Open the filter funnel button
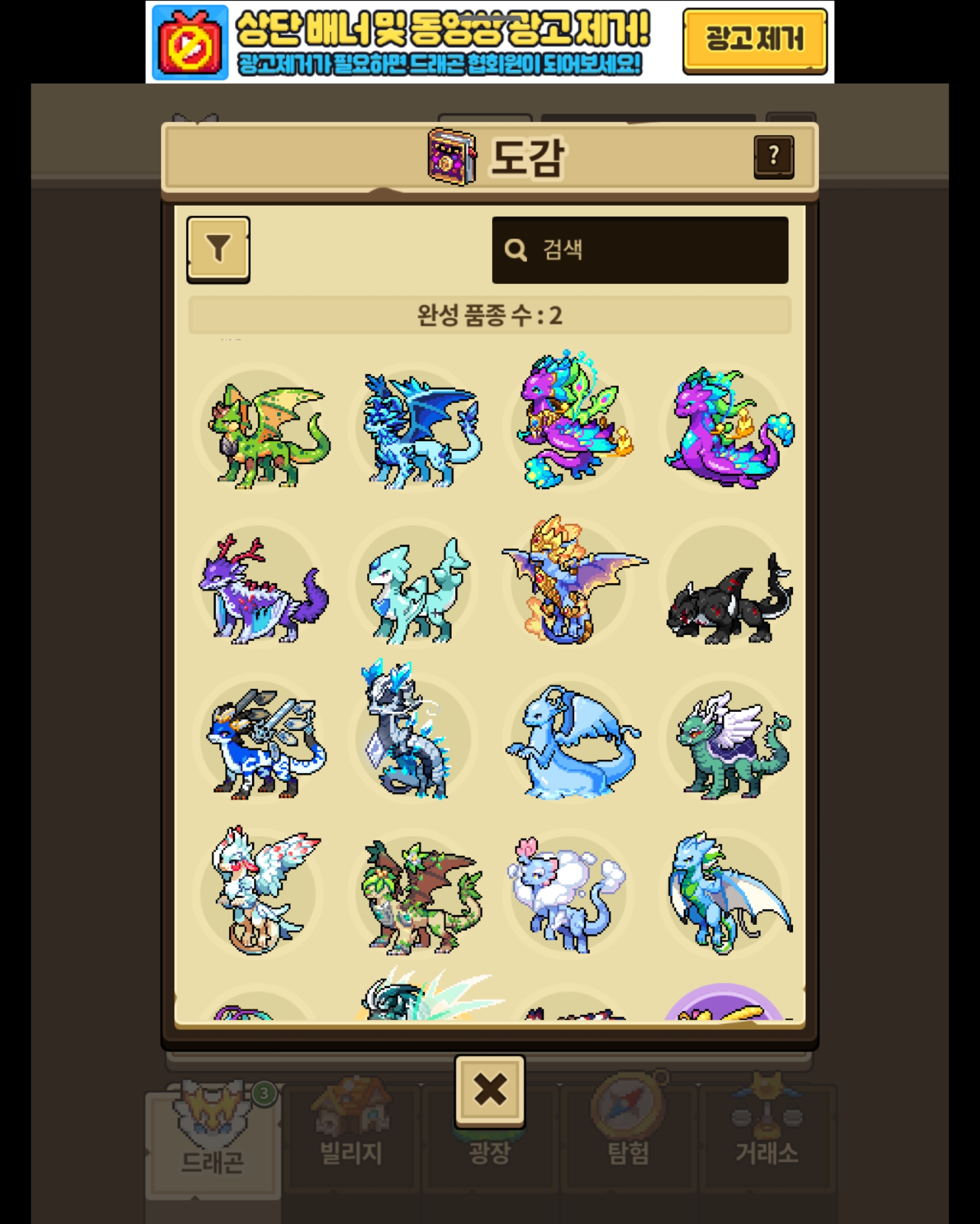The width and height of the screenshot is (980, 1224). tap(218, 249)
